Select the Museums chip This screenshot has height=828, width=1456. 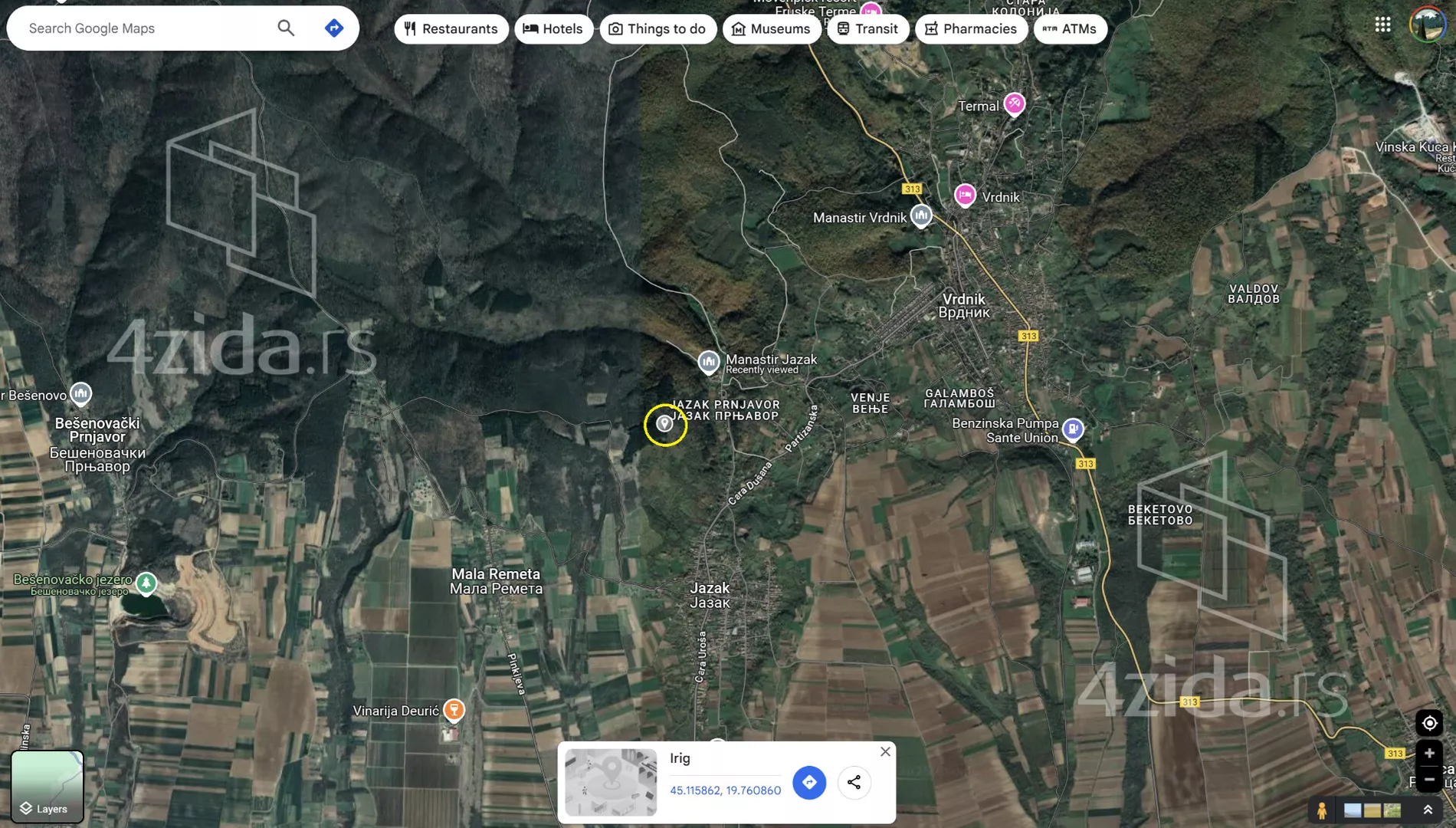click(771, 29)
